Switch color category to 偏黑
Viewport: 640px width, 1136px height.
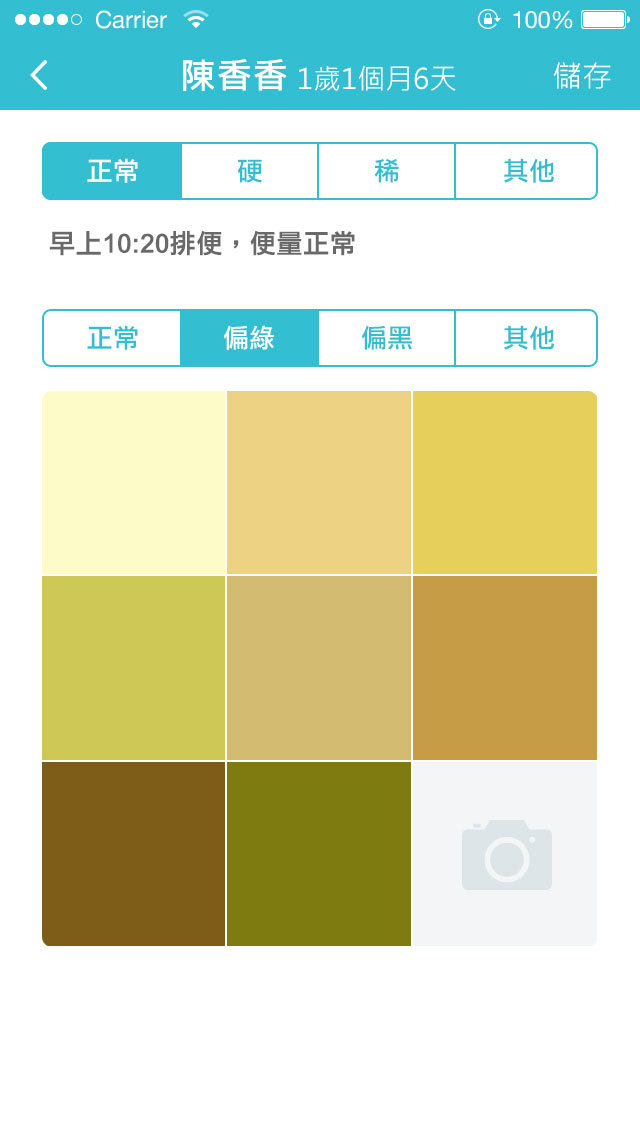(386, 338)
